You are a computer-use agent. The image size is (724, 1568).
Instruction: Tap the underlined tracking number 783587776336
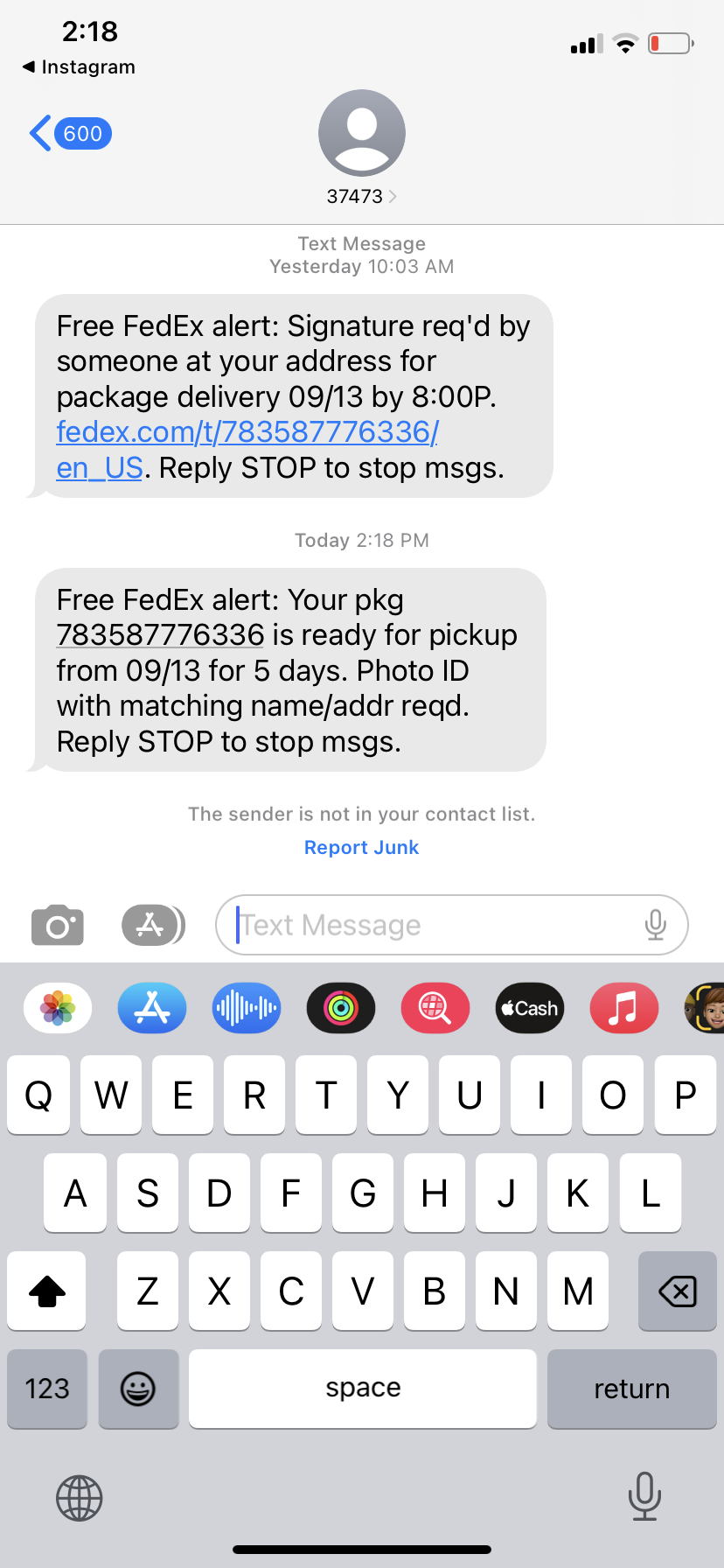[x=160, y=635]
